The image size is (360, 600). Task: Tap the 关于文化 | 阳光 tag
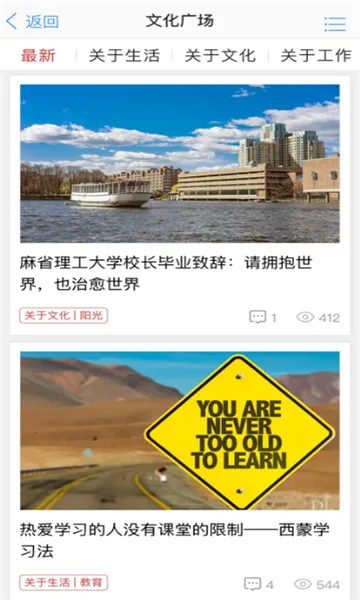point(64,316)
